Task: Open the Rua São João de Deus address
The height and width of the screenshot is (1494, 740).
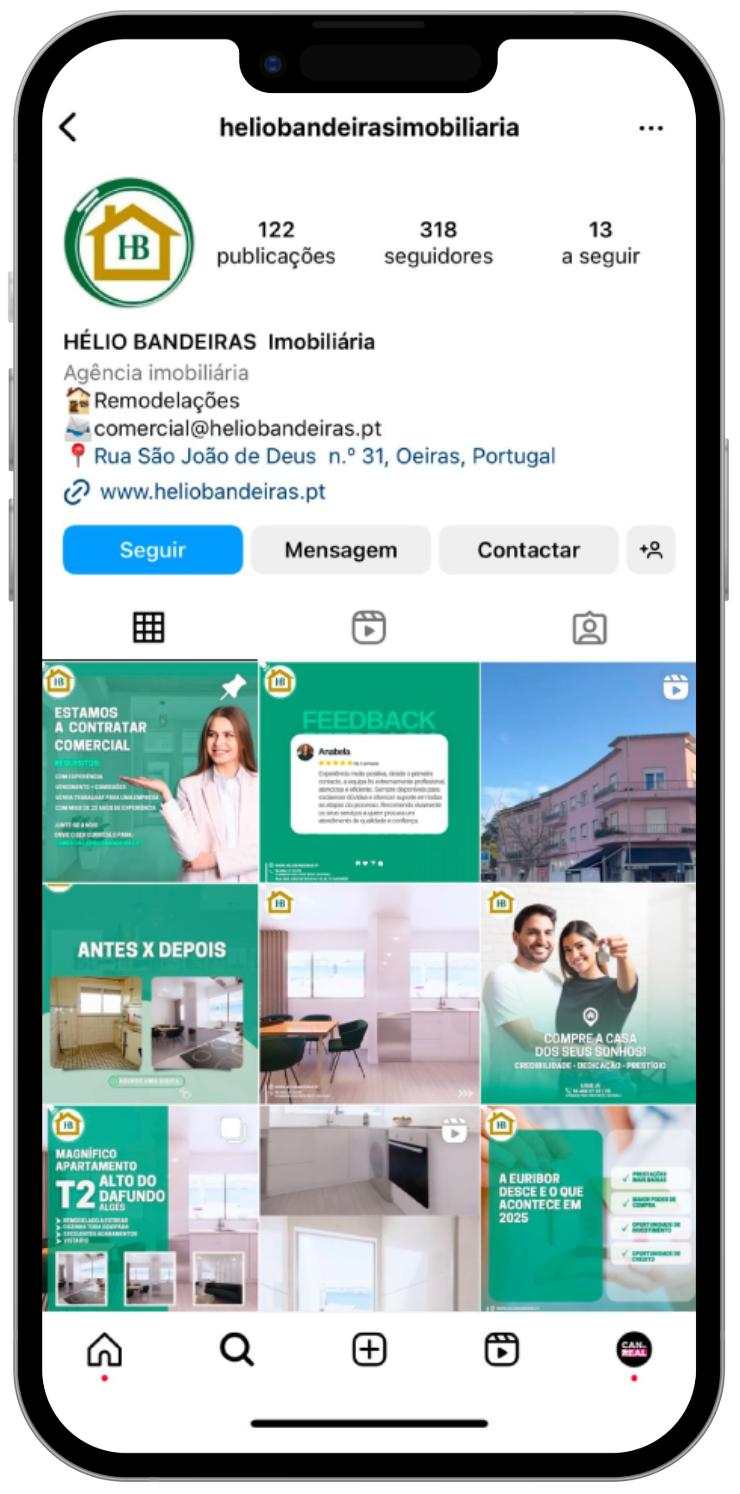Action: [324, 457]
